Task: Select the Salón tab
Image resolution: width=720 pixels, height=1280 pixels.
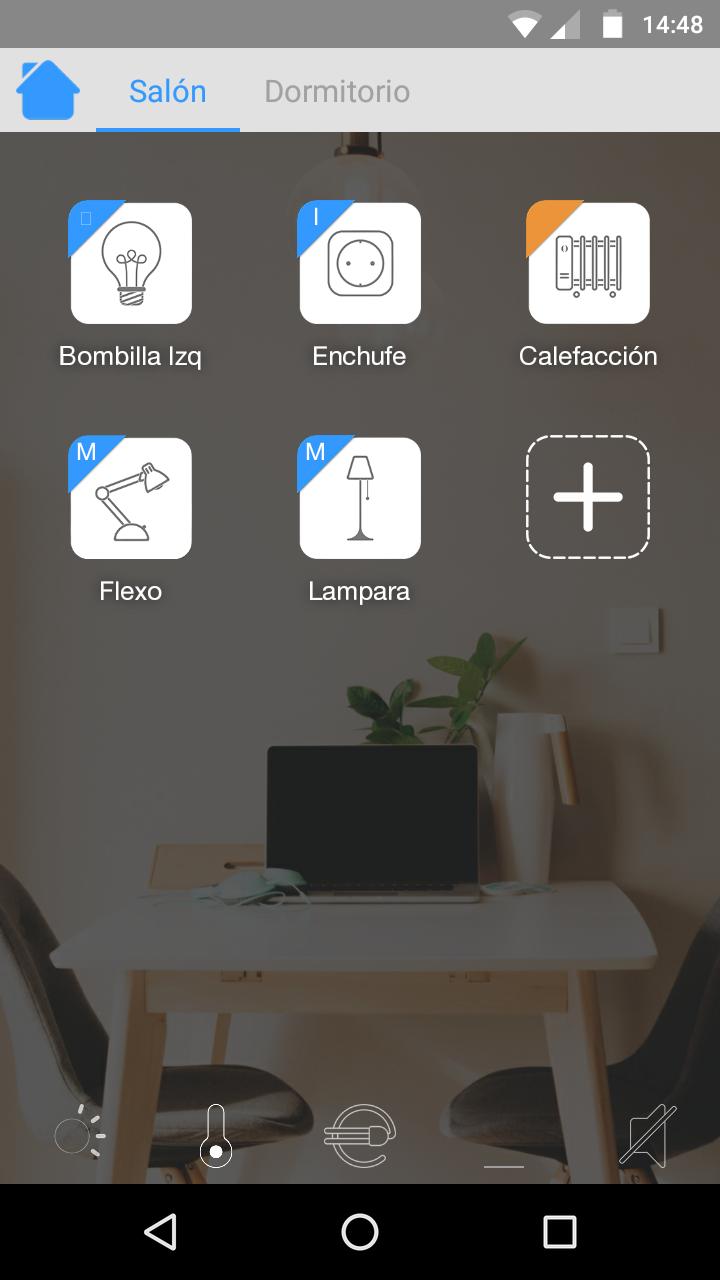Action: coord(168,91)
